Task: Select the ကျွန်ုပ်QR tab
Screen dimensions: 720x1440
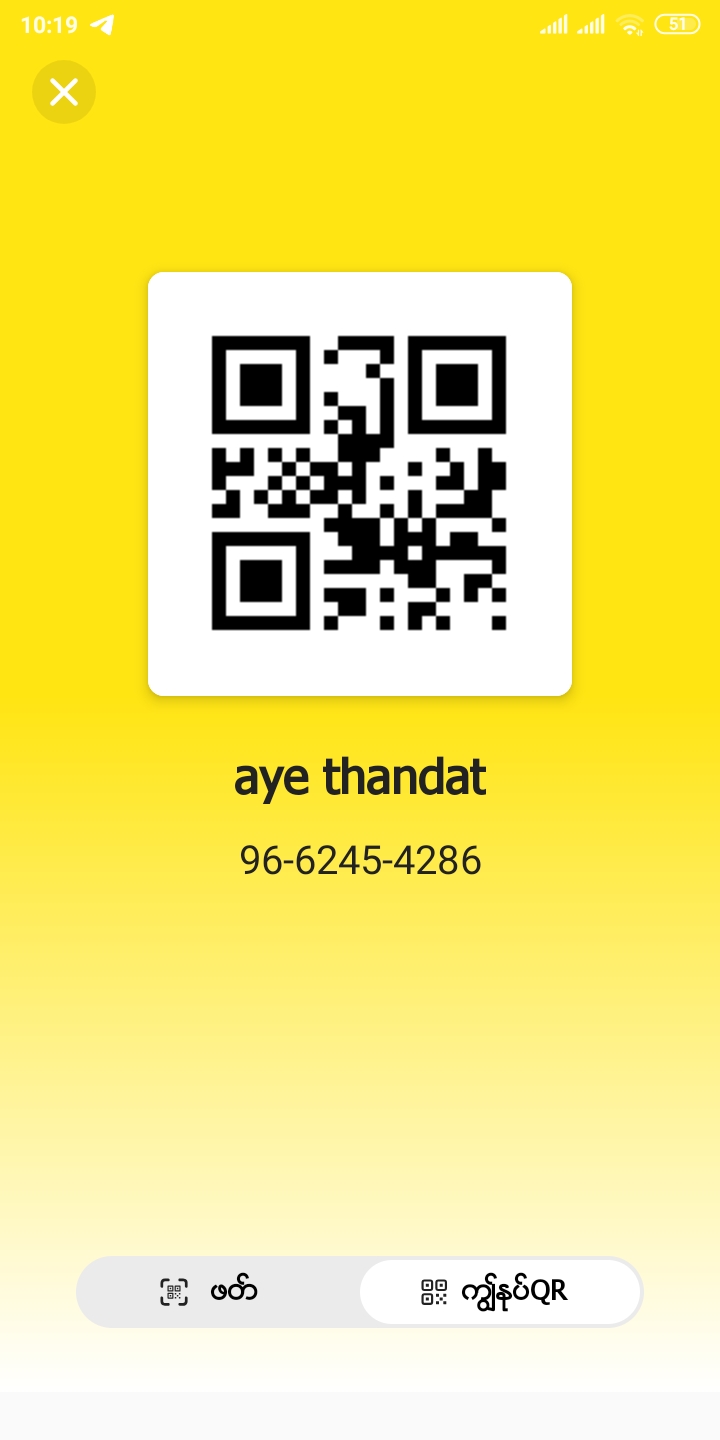Action: coord(499,1291)
